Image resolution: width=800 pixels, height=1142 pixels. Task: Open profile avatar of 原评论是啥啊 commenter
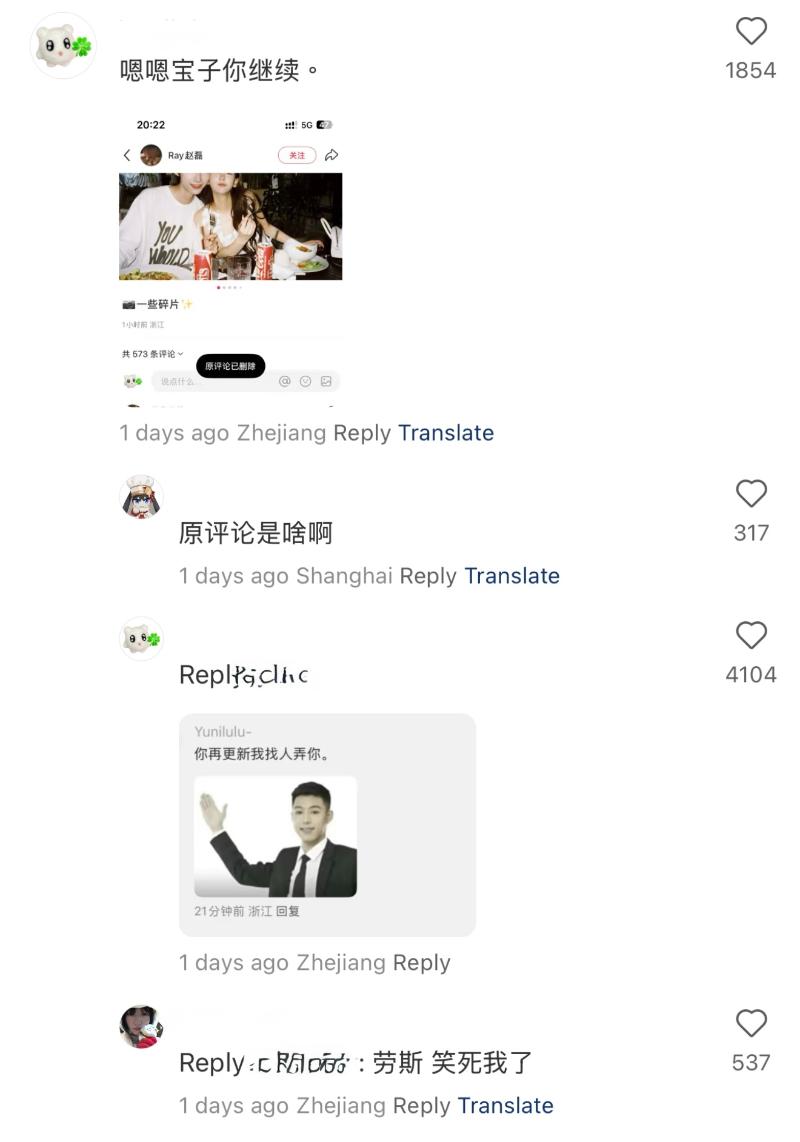click(x=141, y=497)
